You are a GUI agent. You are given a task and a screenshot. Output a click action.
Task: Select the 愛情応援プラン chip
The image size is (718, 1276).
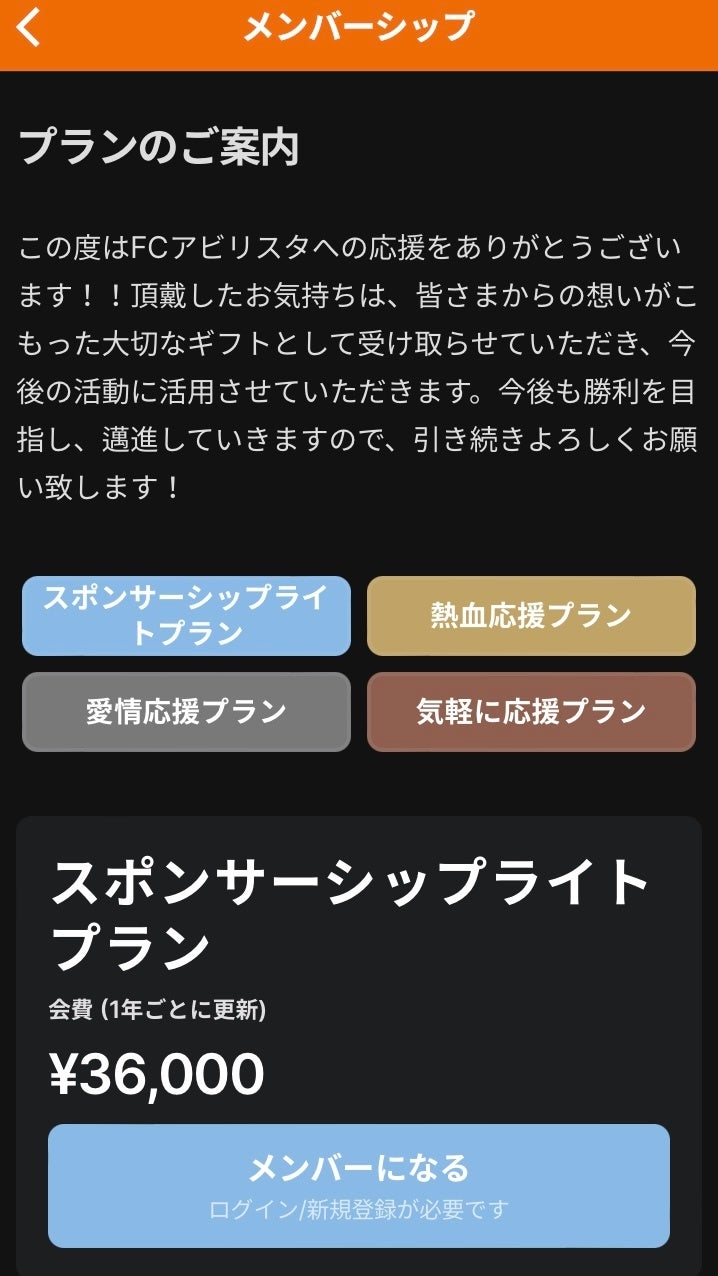point(186,712)
